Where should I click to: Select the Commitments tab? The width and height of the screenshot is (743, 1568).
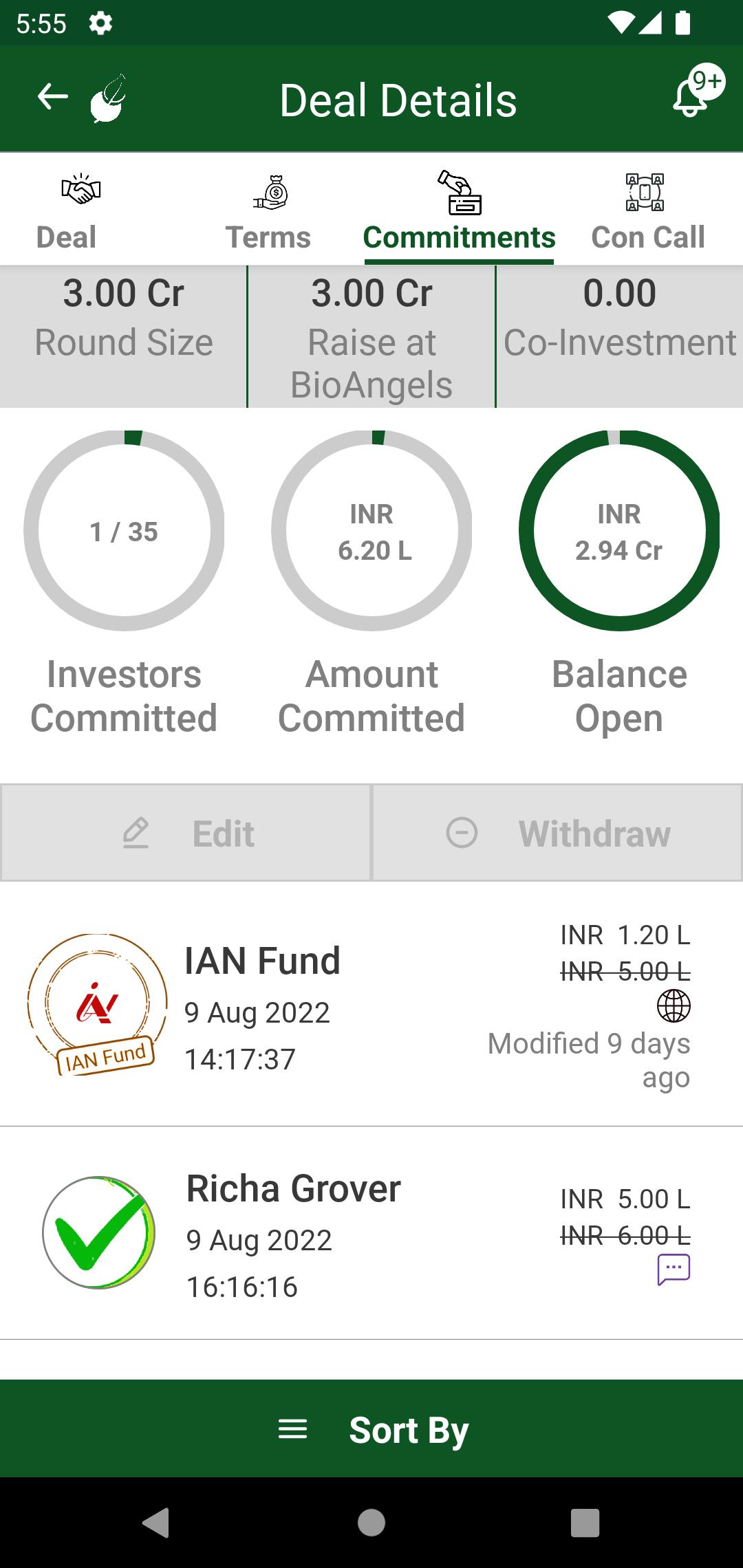pos(459,211)
